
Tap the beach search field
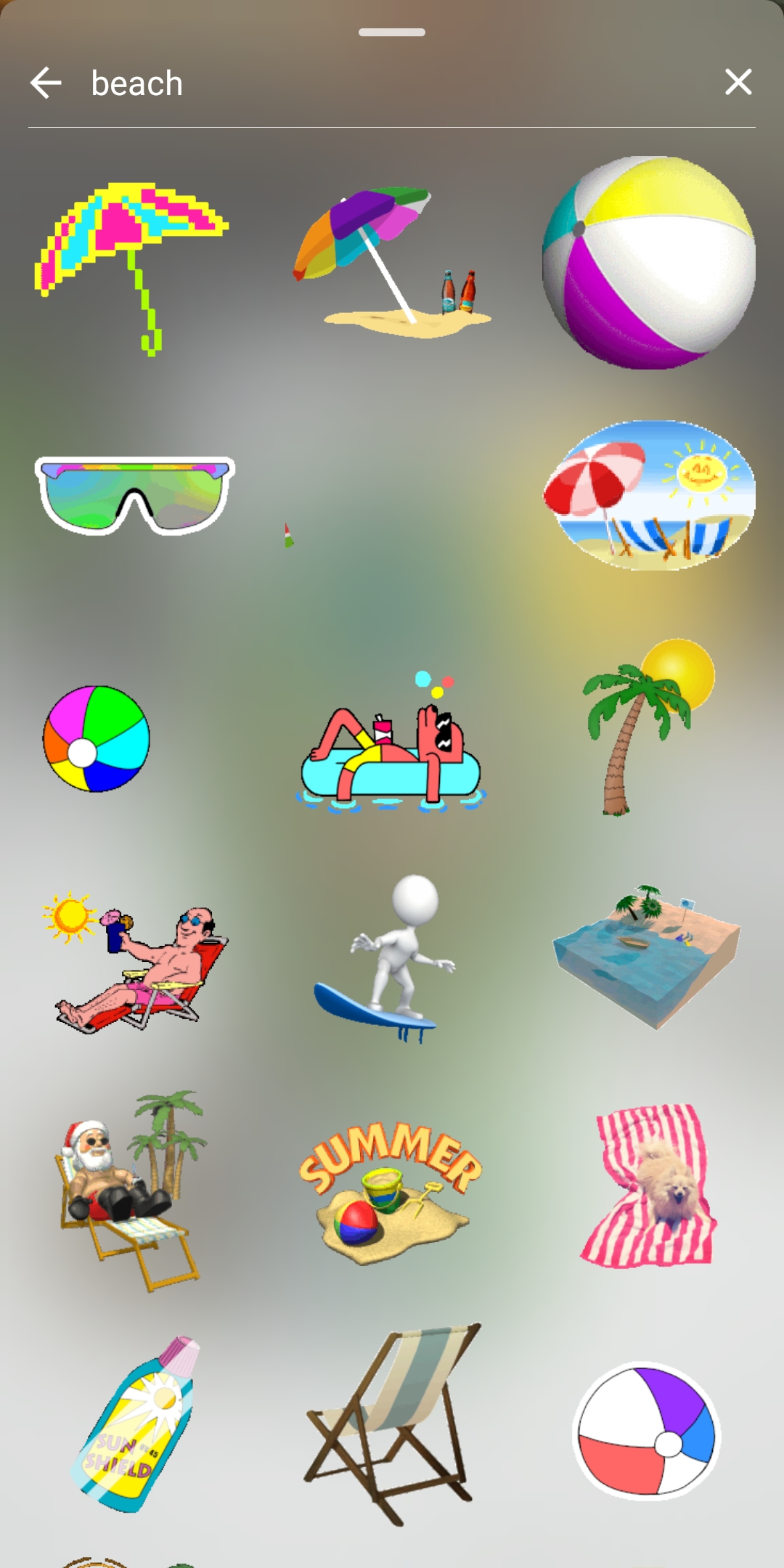click(392, 83)
